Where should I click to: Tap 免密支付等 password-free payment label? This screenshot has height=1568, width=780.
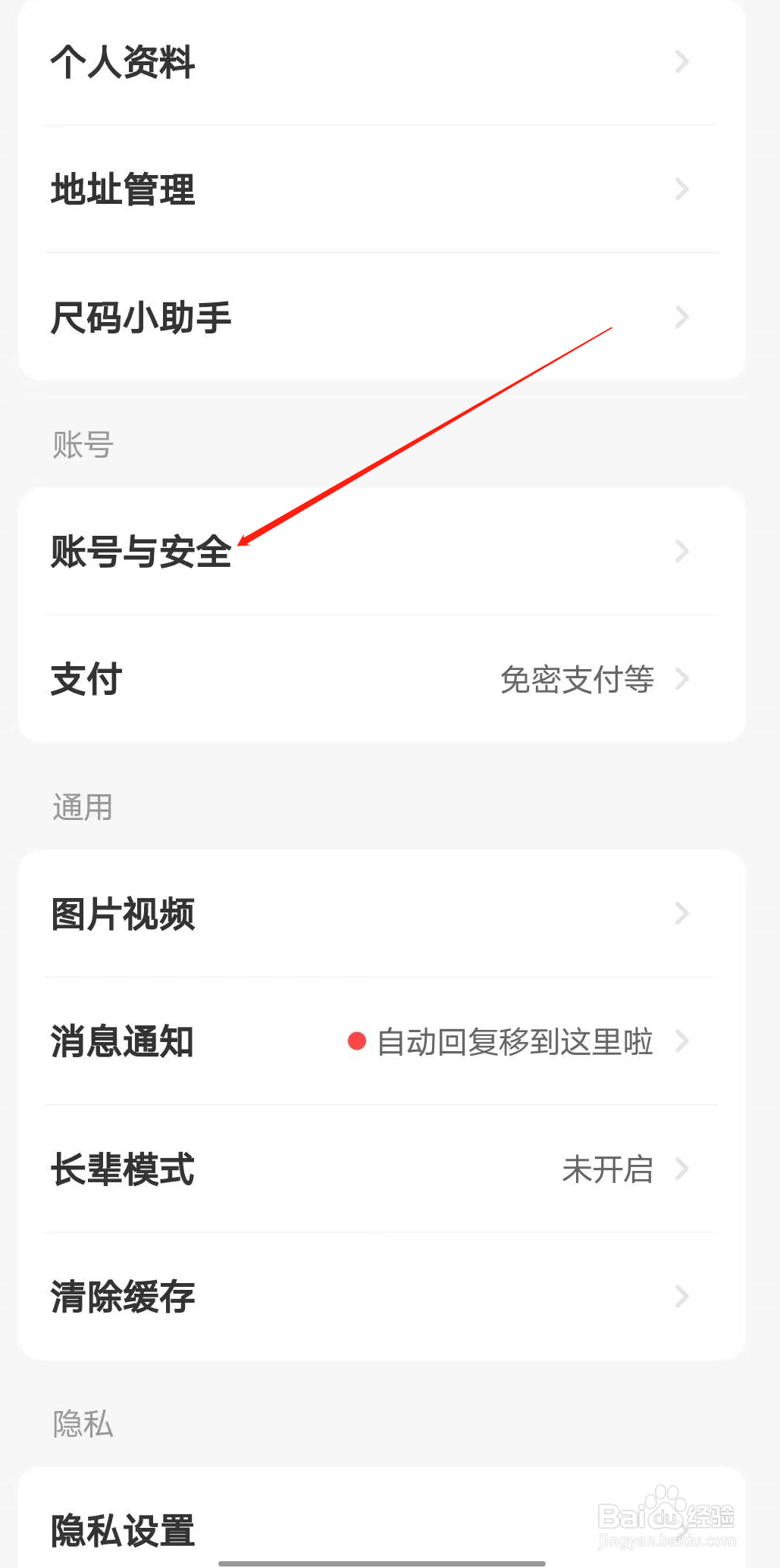tap(578, 680)
